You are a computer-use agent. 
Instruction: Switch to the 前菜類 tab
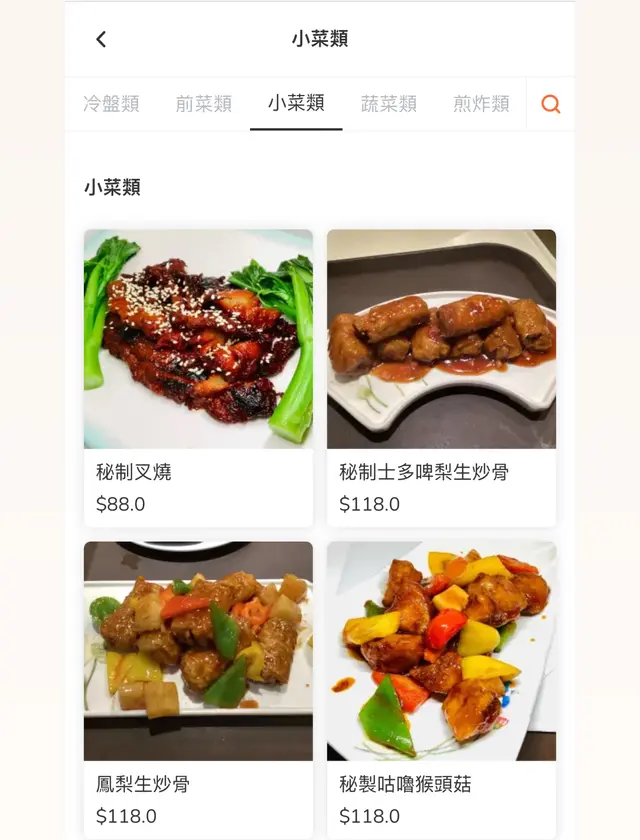(x=204, y=104)
